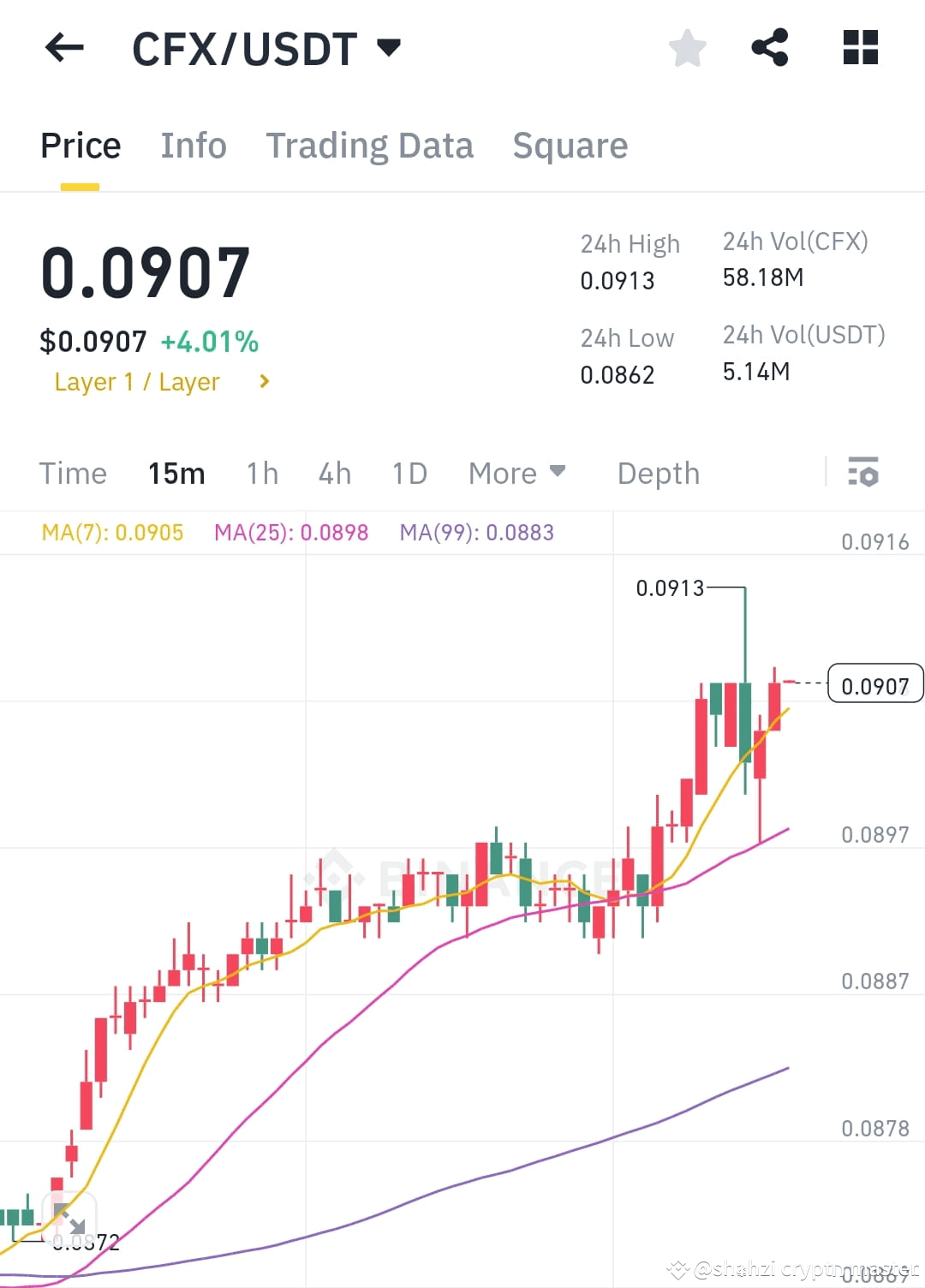This screenshot has height=1288, width=925.
Task: Open the Info tab
Action: click(193, 146)
